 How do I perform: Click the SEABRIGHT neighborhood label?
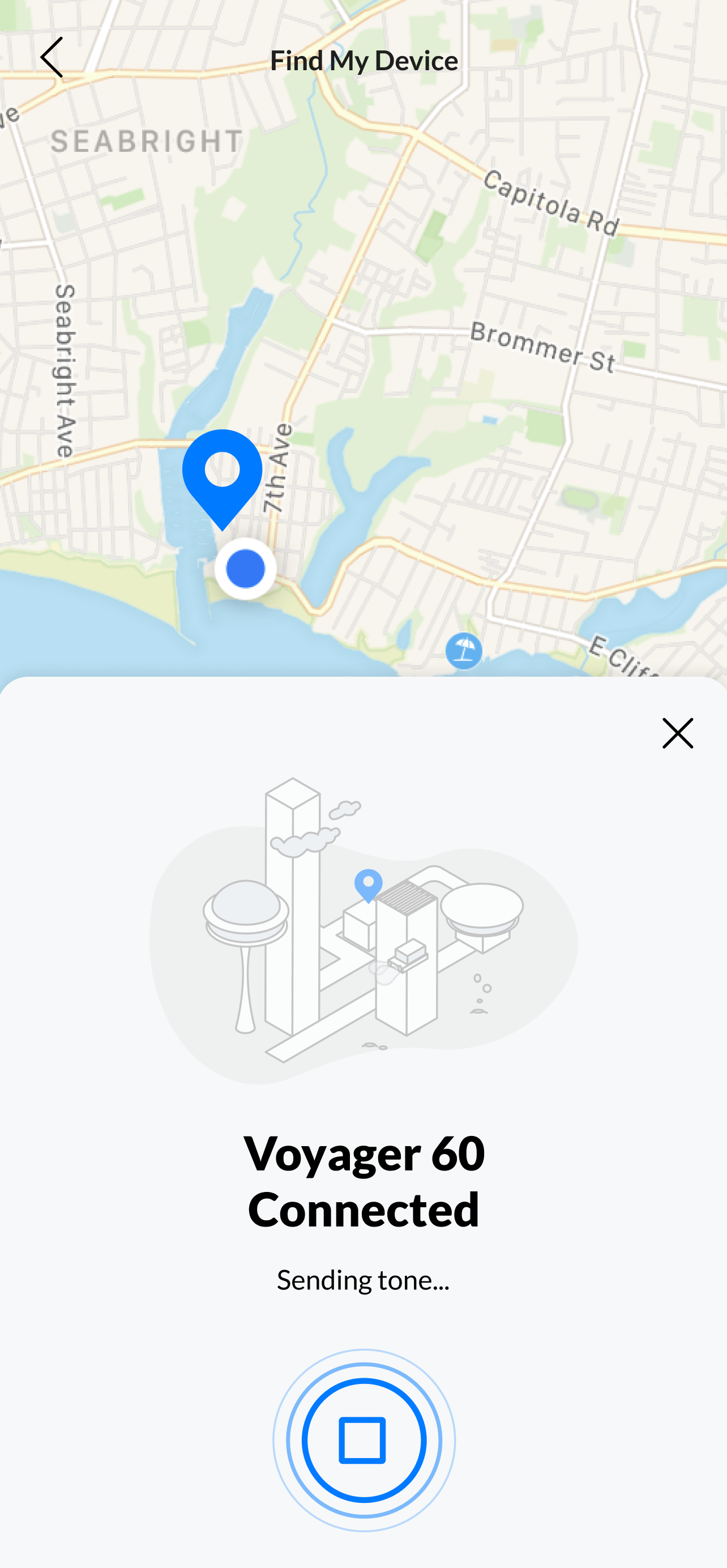point(144,140)
